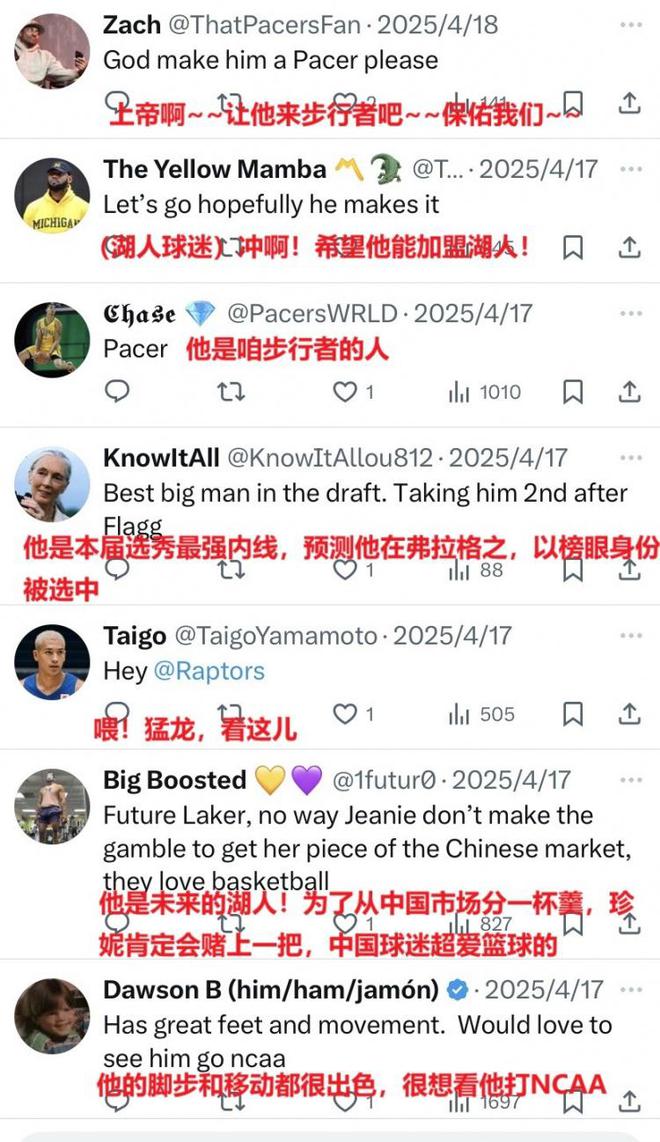Like Taigo's "Hey @Raptors" tweet
The height and width of the screenshot is (1142, 660).
point(345,714)
